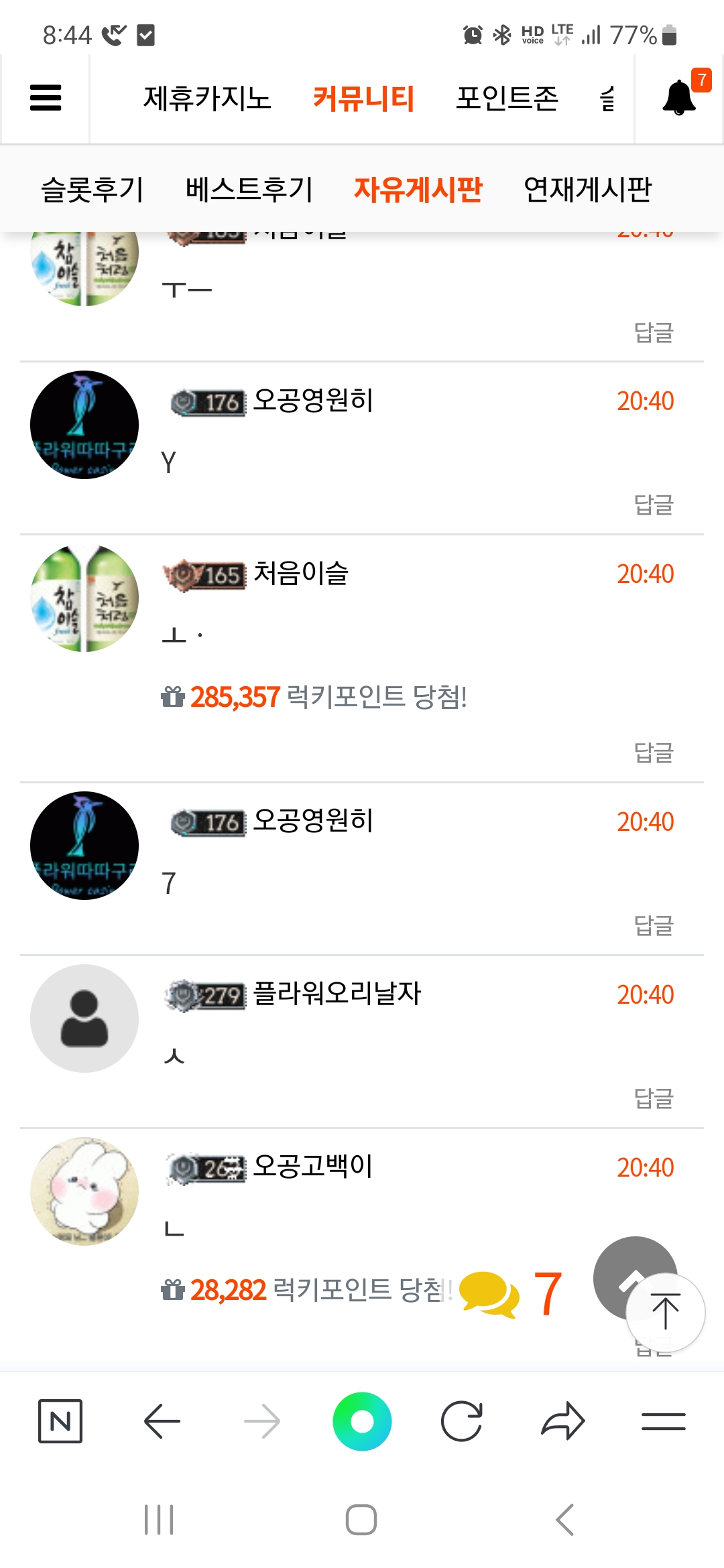The height and width of the screenshot is (1568, 724).
Task: Share this page via the share arrow
Action: pos(563,1421)
